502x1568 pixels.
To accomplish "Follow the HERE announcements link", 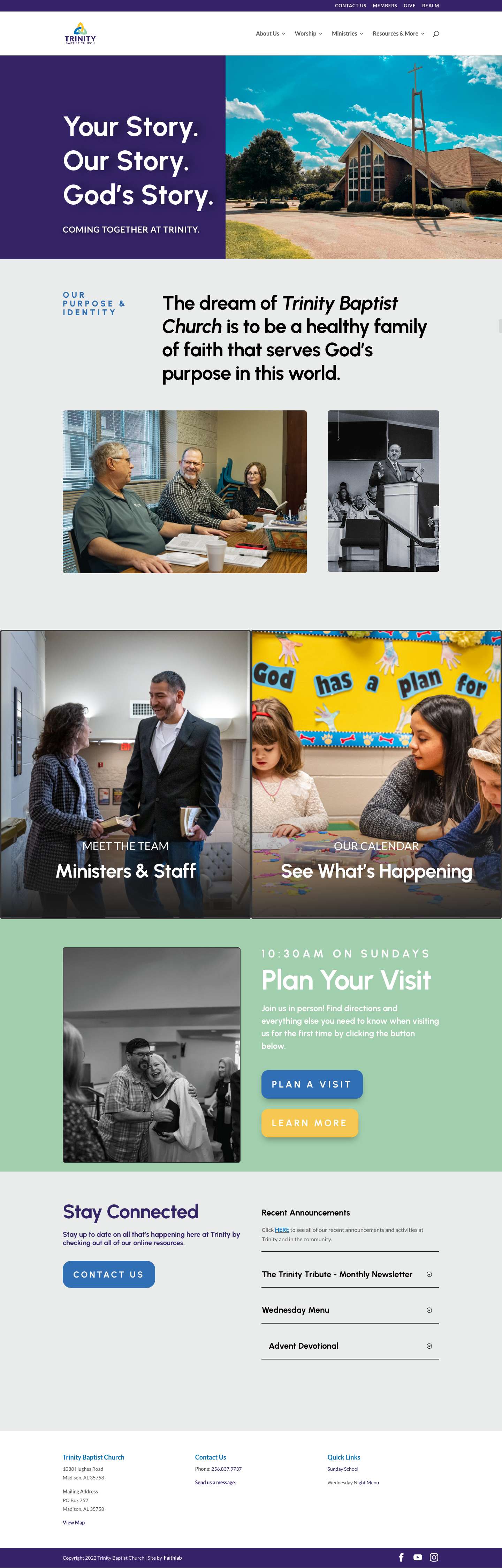I will coord(282,1229).
